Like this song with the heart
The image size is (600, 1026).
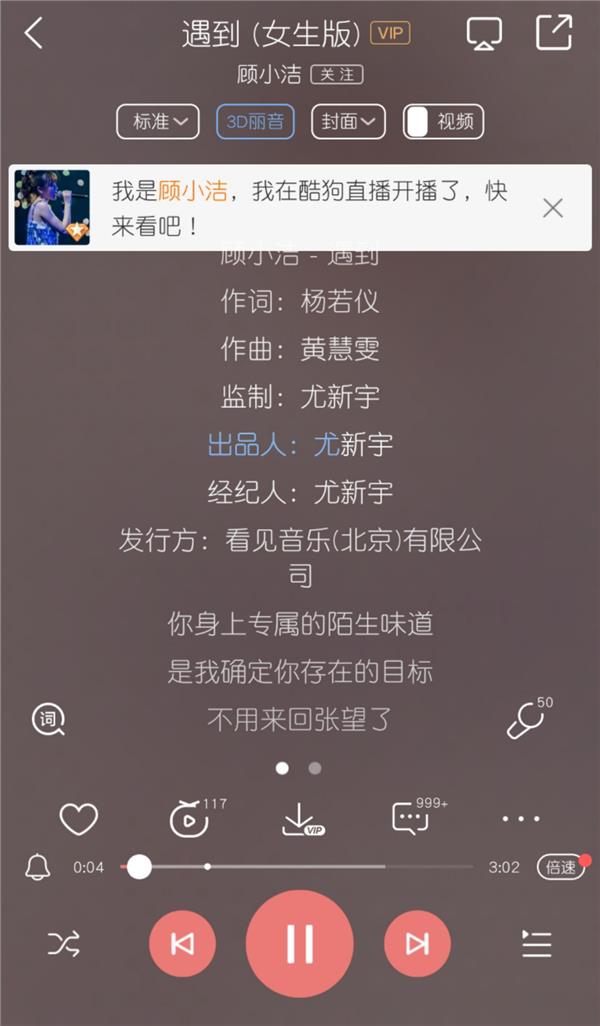[78, 820]
